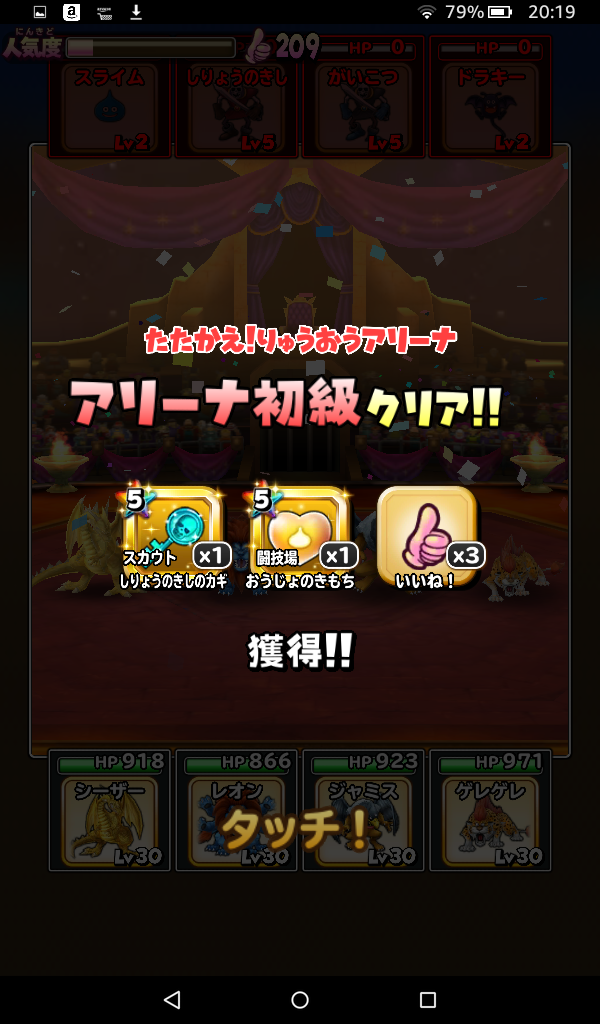600x1024 pixels.
Task: Open the recent apps overview
Action: coord(428,999)
